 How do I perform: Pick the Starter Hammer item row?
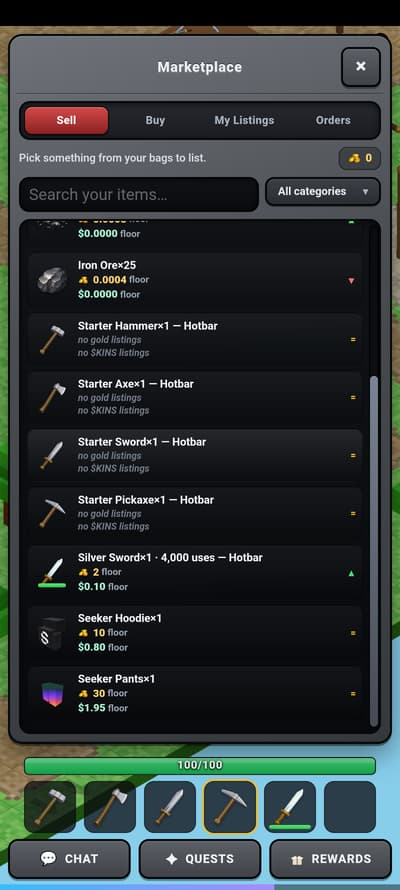(195, 339)
